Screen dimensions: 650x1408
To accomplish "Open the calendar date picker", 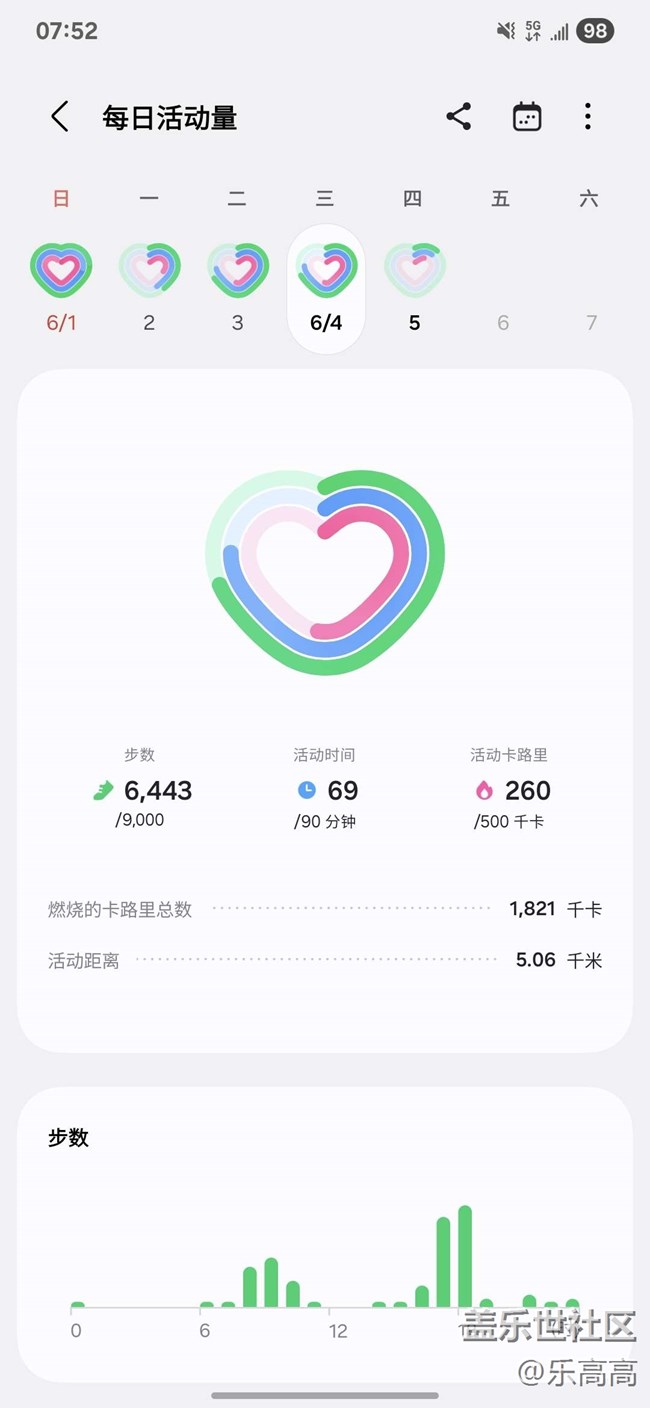I will click(527, 117).
